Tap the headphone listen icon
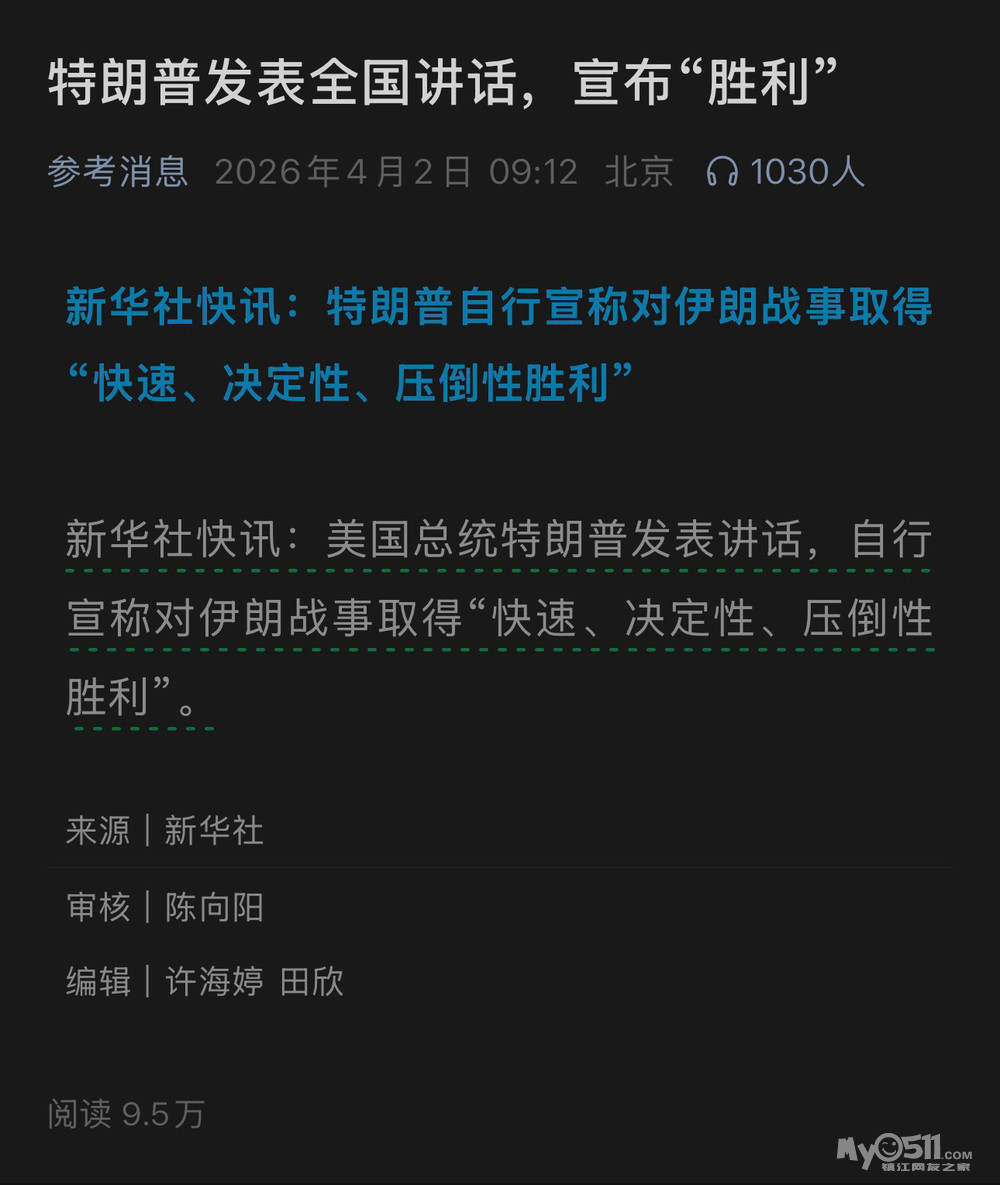1000x1185 pixels. [721, 172]
